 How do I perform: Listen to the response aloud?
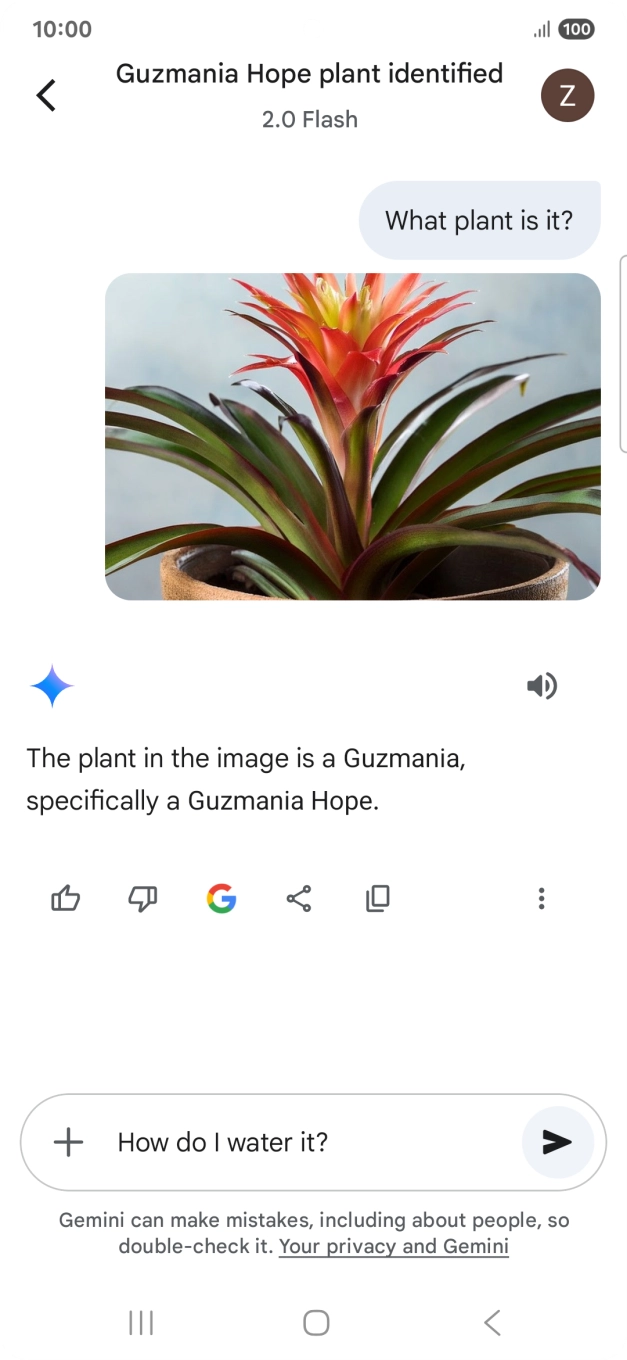pyautogui.click(x=541, y=686)
